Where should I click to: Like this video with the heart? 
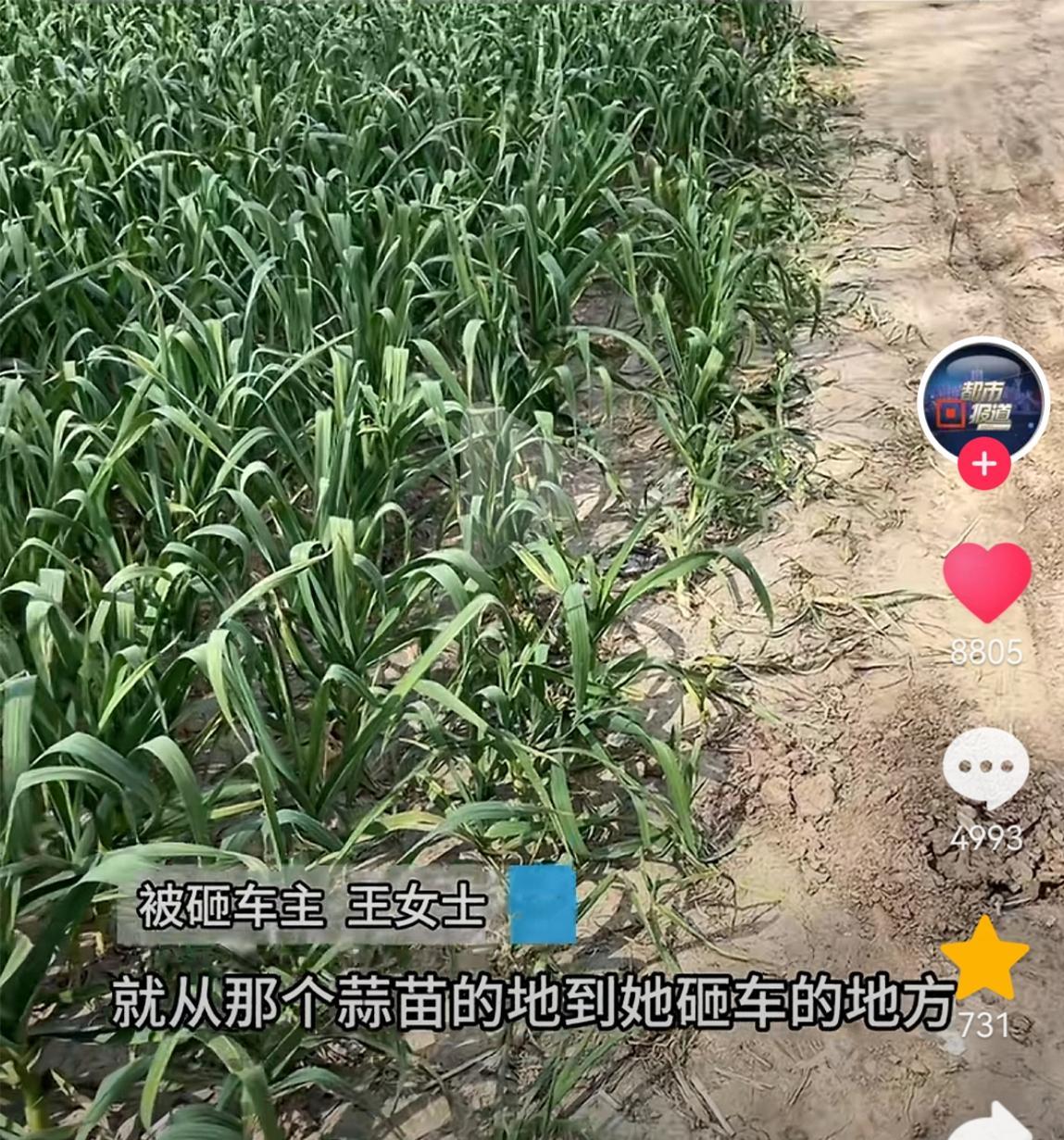pos(986,581)
